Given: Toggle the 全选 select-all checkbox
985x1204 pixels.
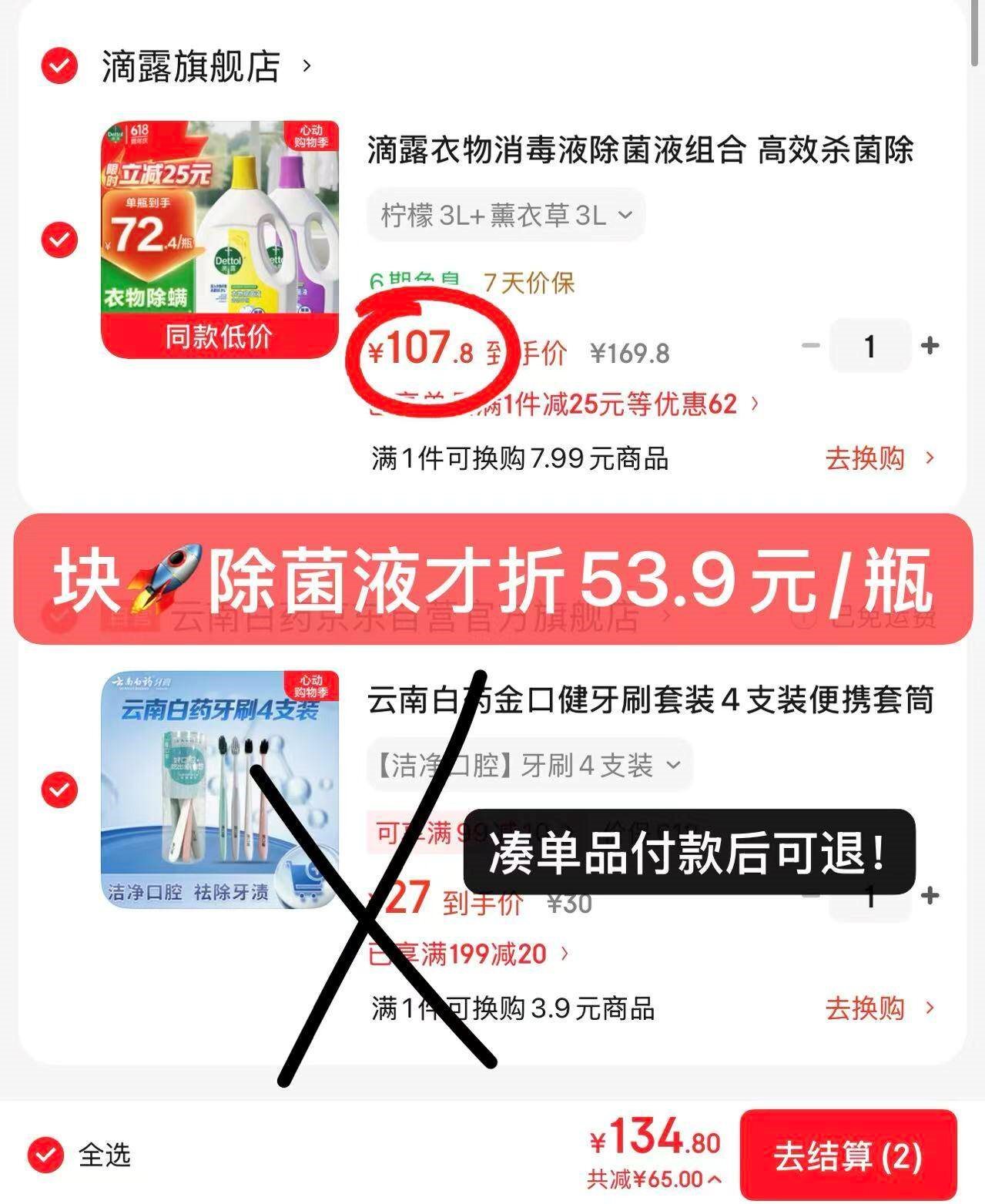Looking at the screenshot, I should click(x=45, y=1155).
